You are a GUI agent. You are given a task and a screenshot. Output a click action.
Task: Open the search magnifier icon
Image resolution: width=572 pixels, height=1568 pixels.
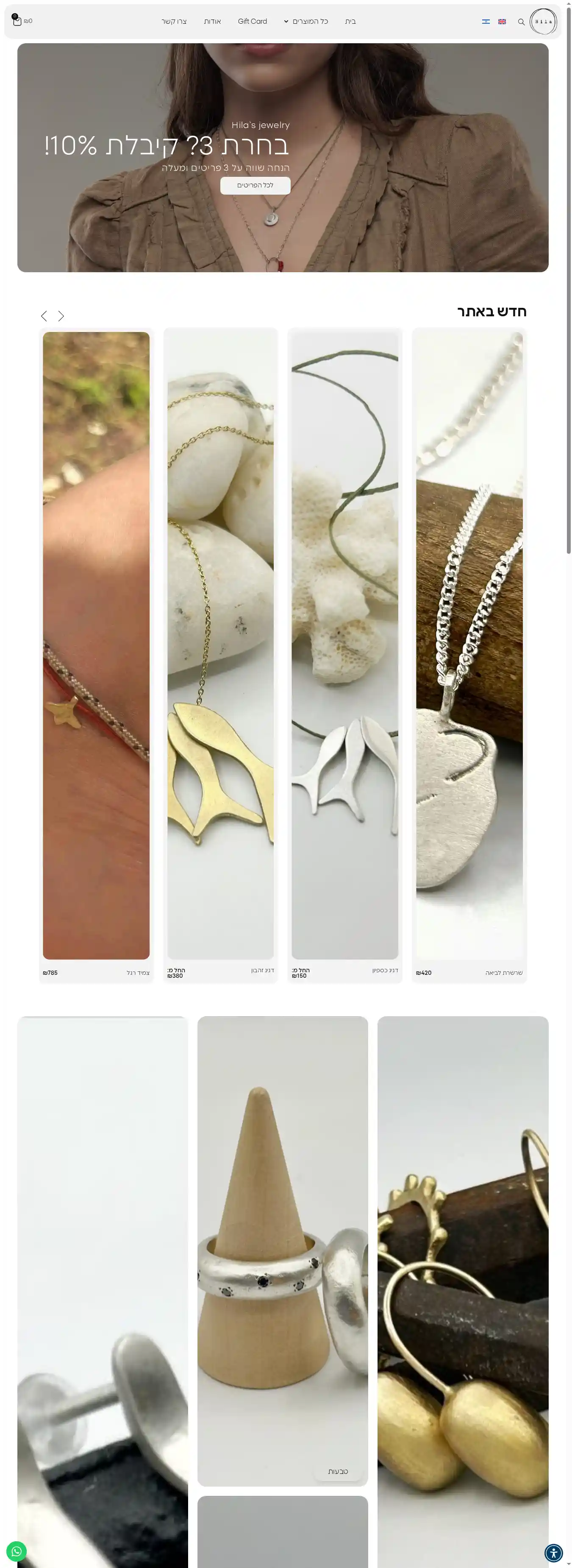(x=521, y=22)
